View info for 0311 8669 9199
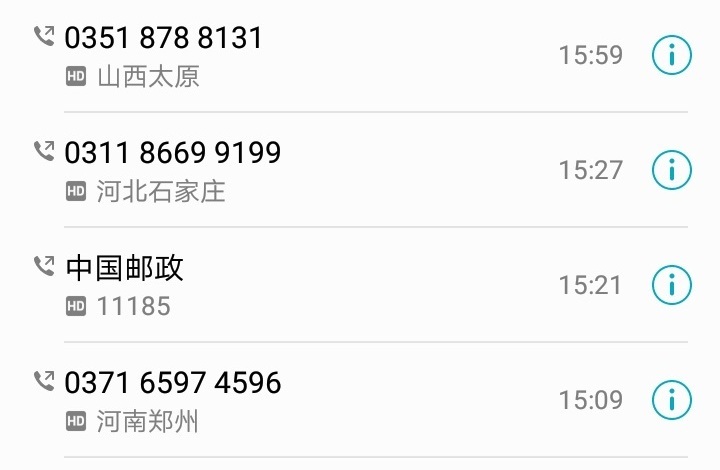Screen dimensions: 720x470 pos(672,170)
